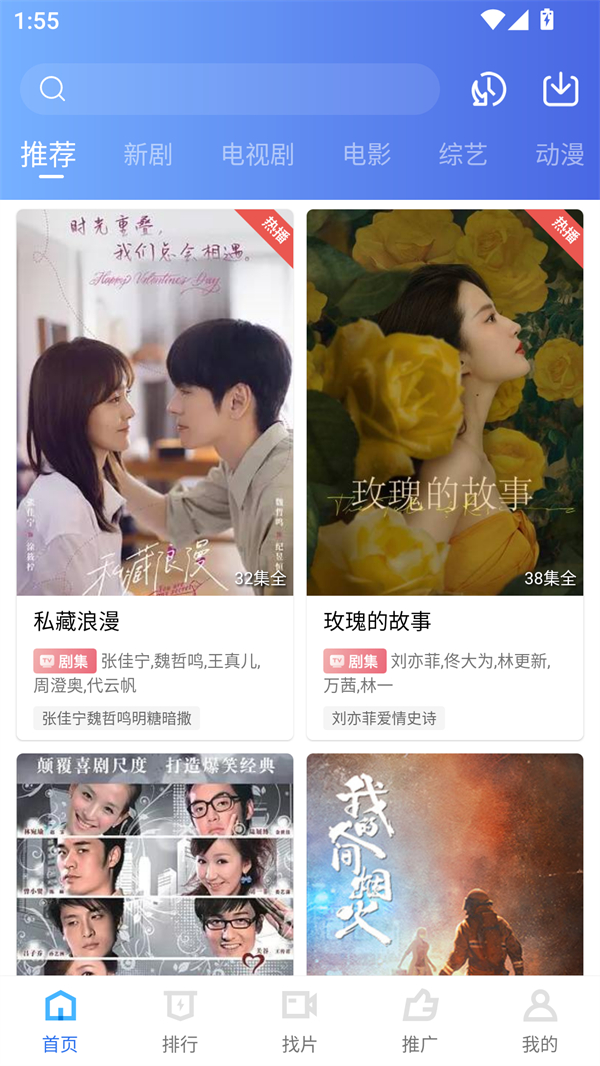Switch to the 综艺 tab
Viewport: 600px width, 1066px height.
(463, 155)
